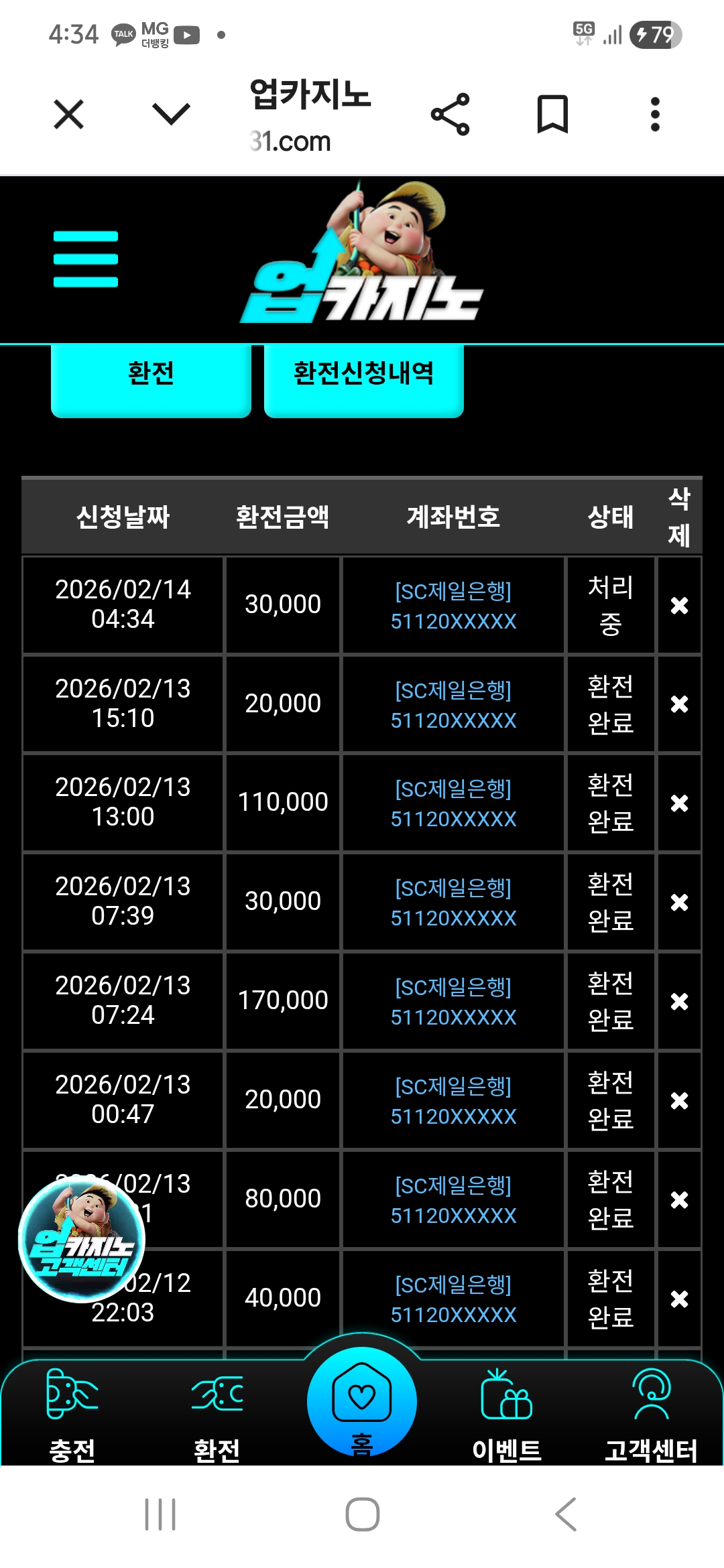Image resolution: width=724 pixels, height=1568 pixels.
Task: Delete the 2026/02/13 07:39 request
Action: pos(679,902)
